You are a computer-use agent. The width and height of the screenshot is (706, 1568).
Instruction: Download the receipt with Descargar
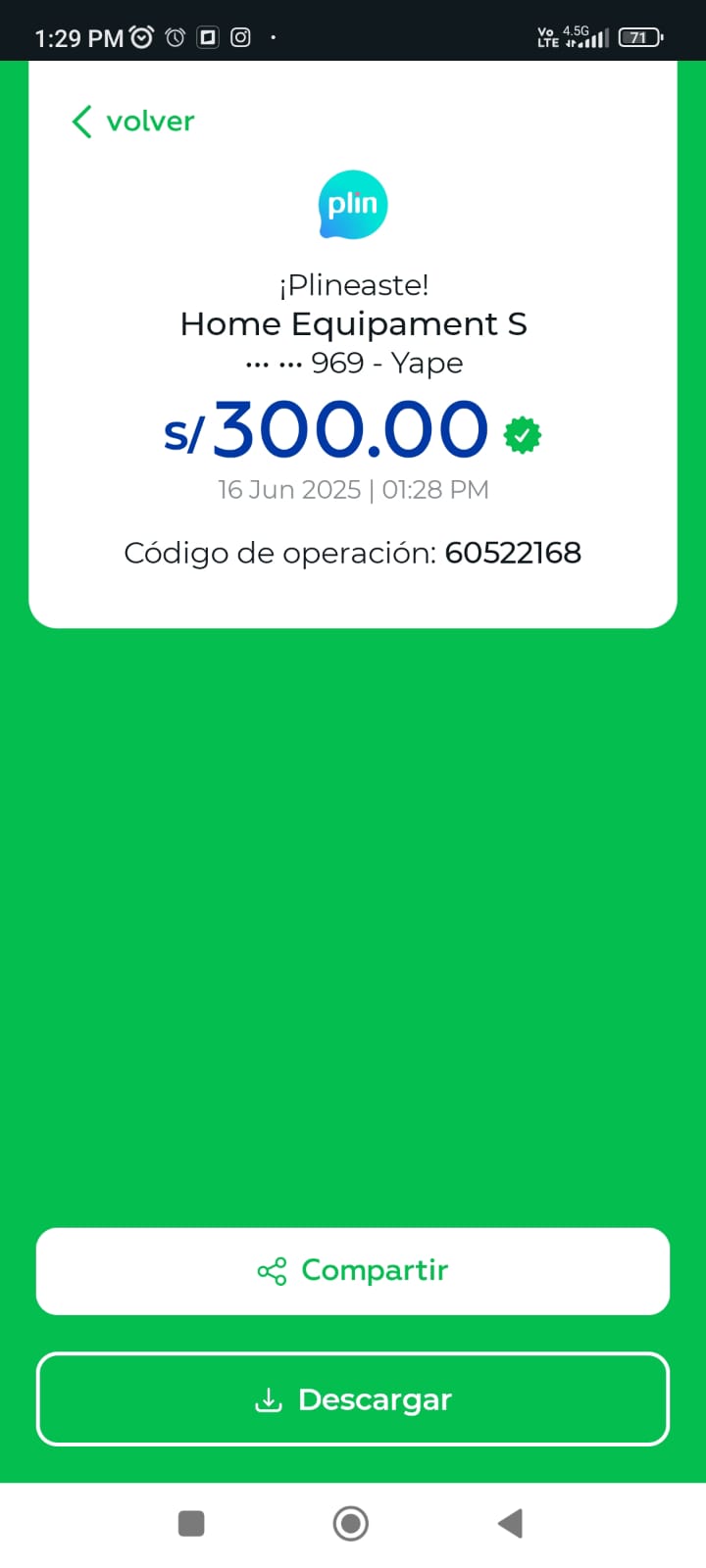click(353, 1399)
